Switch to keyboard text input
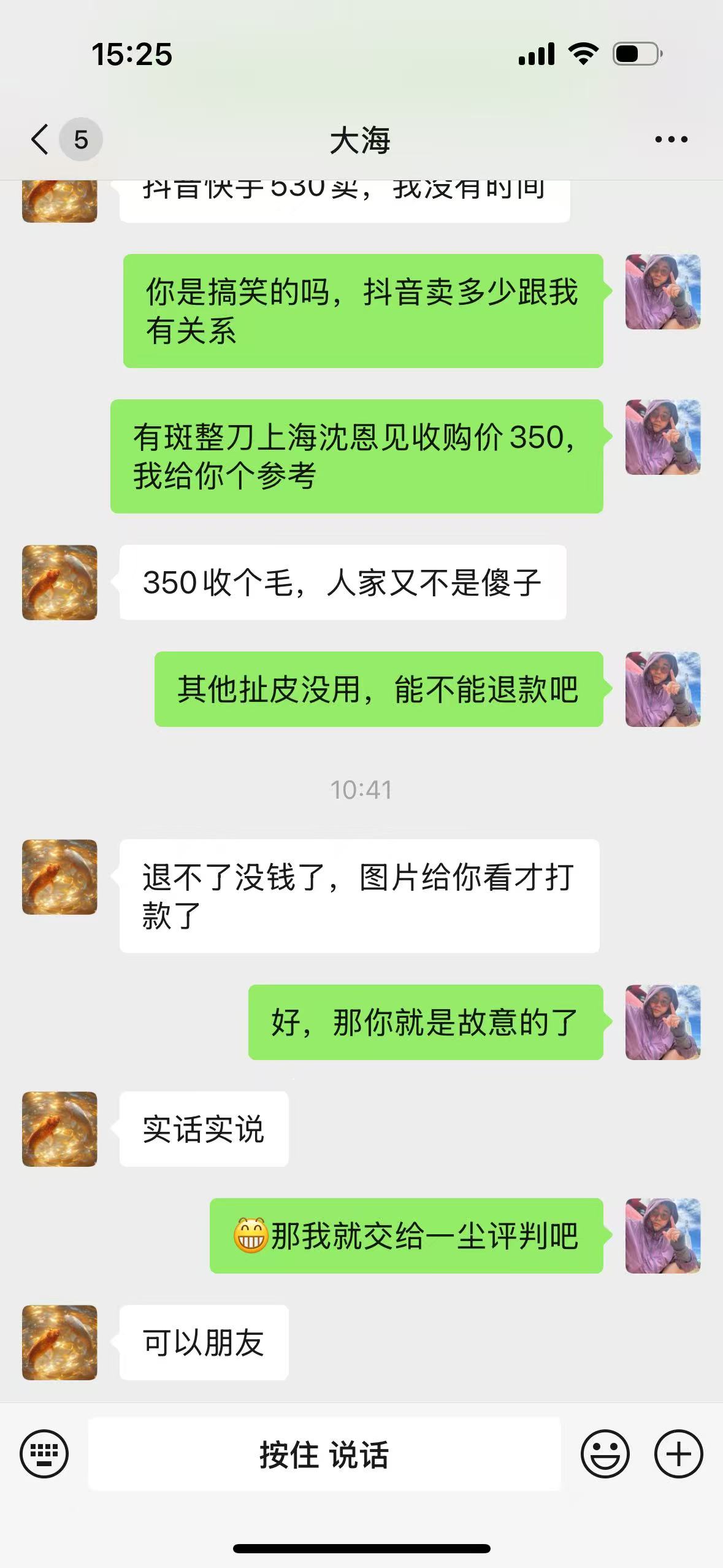Screen dimensions: 723x1568 (44, 1454)
